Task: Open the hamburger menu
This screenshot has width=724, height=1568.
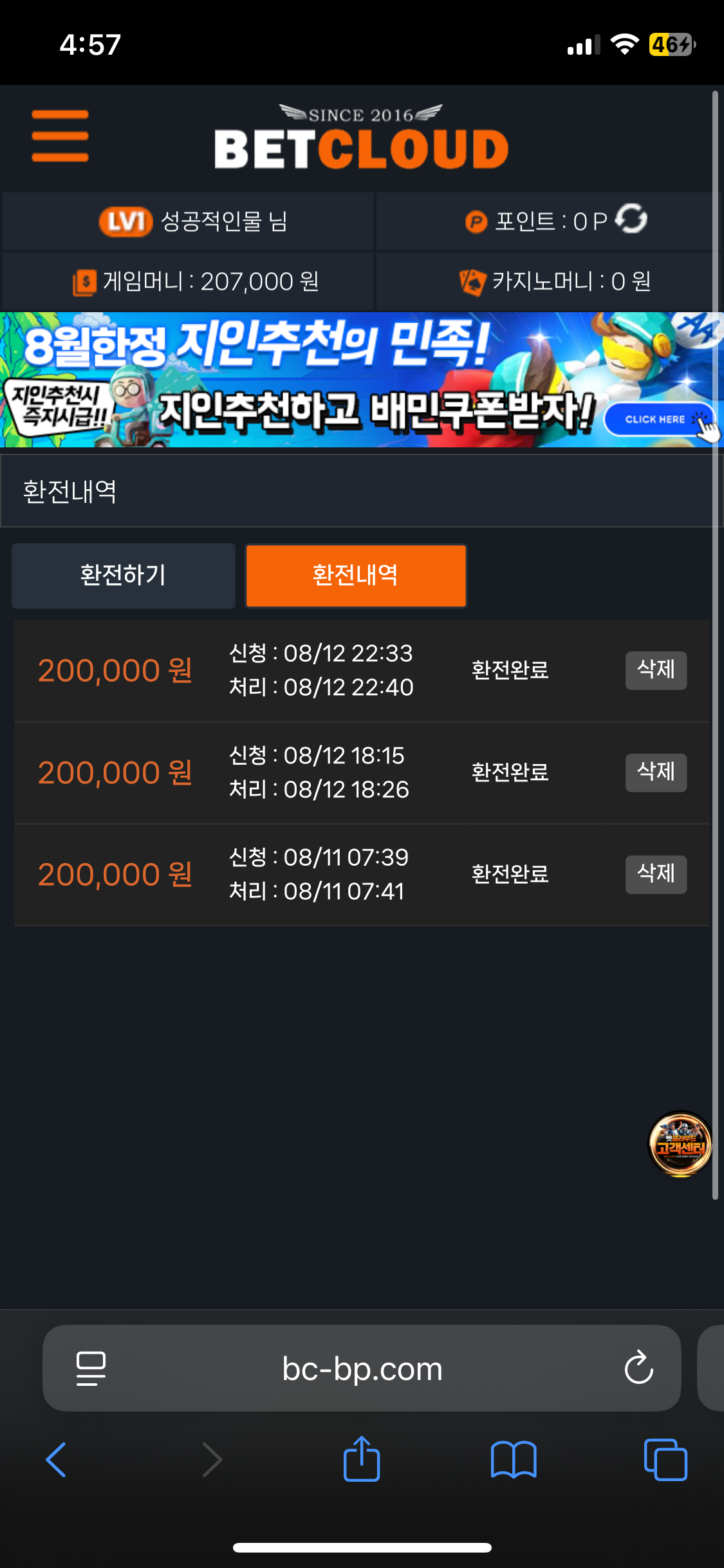Action: click(x=60, y=136)
